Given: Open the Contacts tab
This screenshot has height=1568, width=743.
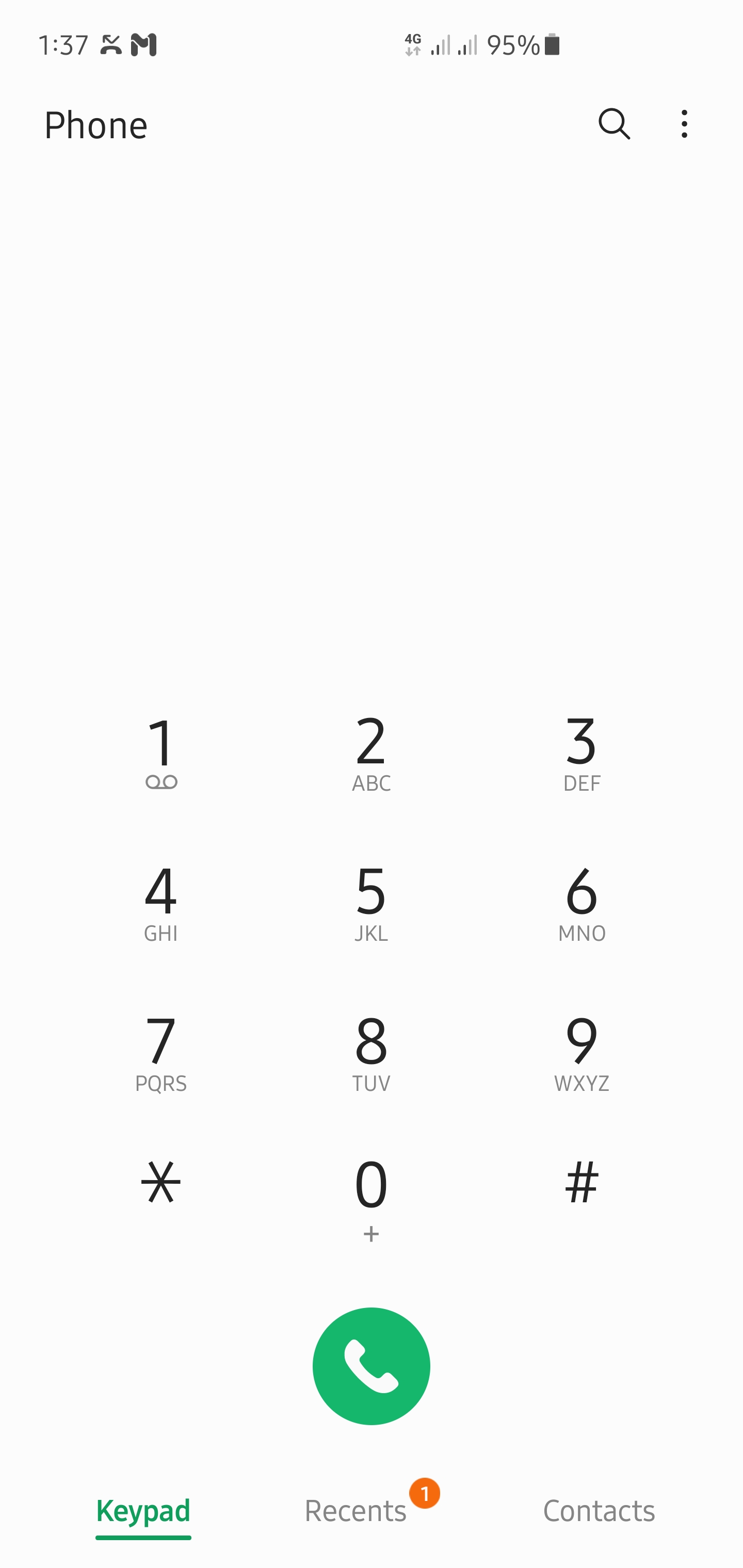Looking at the screenshot, I should [x=599, y=1511].
